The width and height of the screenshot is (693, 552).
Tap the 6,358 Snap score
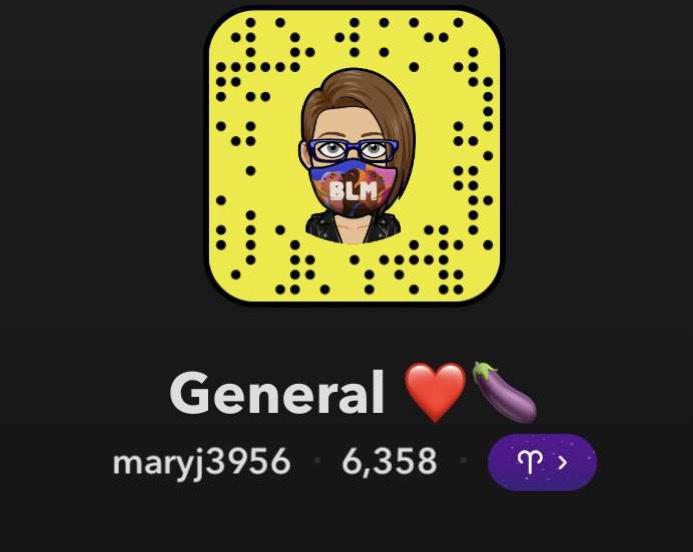click(389, 462)
